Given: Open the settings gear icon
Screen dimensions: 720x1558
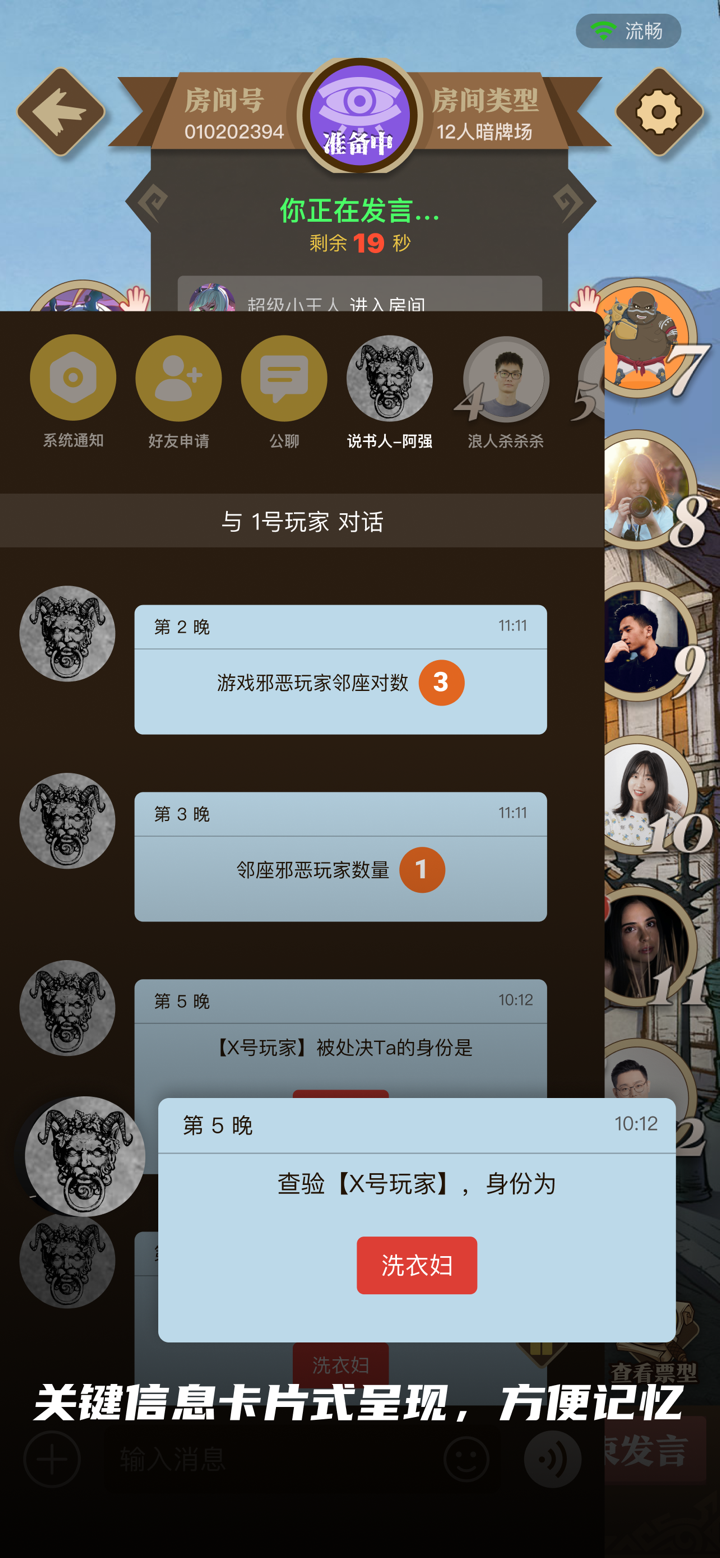Looking at the screenshot, I should click(x=660, y=113).
